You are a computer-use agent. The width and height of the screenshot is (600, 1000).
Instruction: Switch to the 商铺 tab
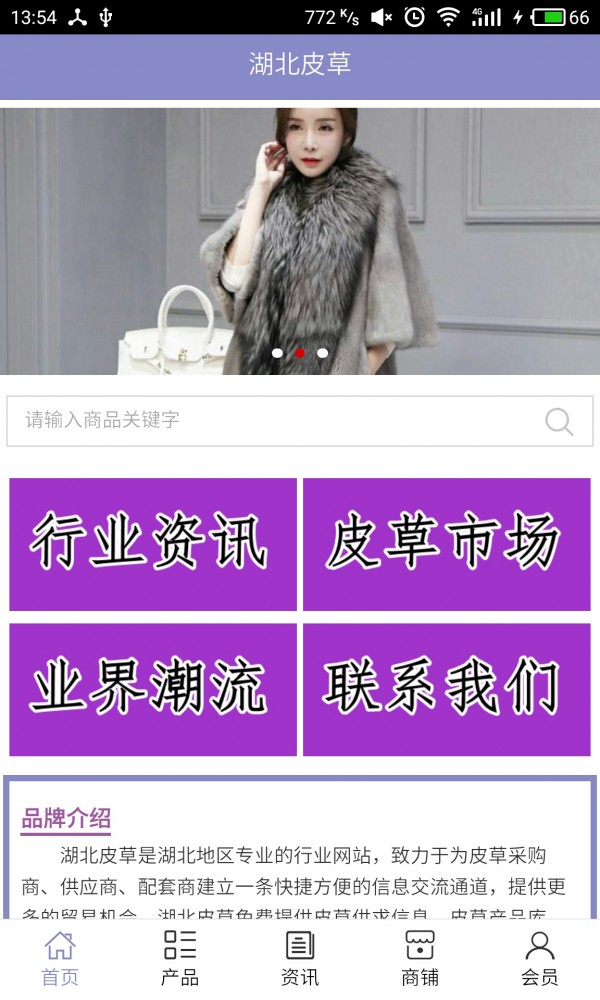(420, 958)
